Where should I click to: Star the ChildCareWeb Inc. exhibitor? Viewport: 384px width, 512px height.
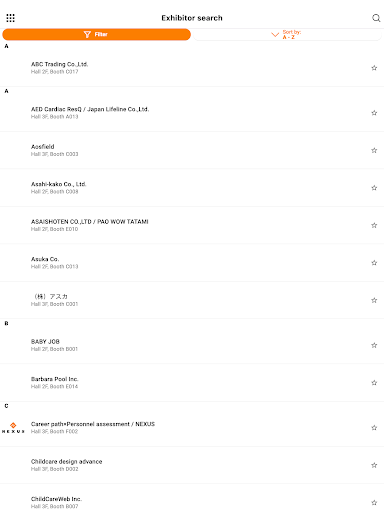pos(374,502)
